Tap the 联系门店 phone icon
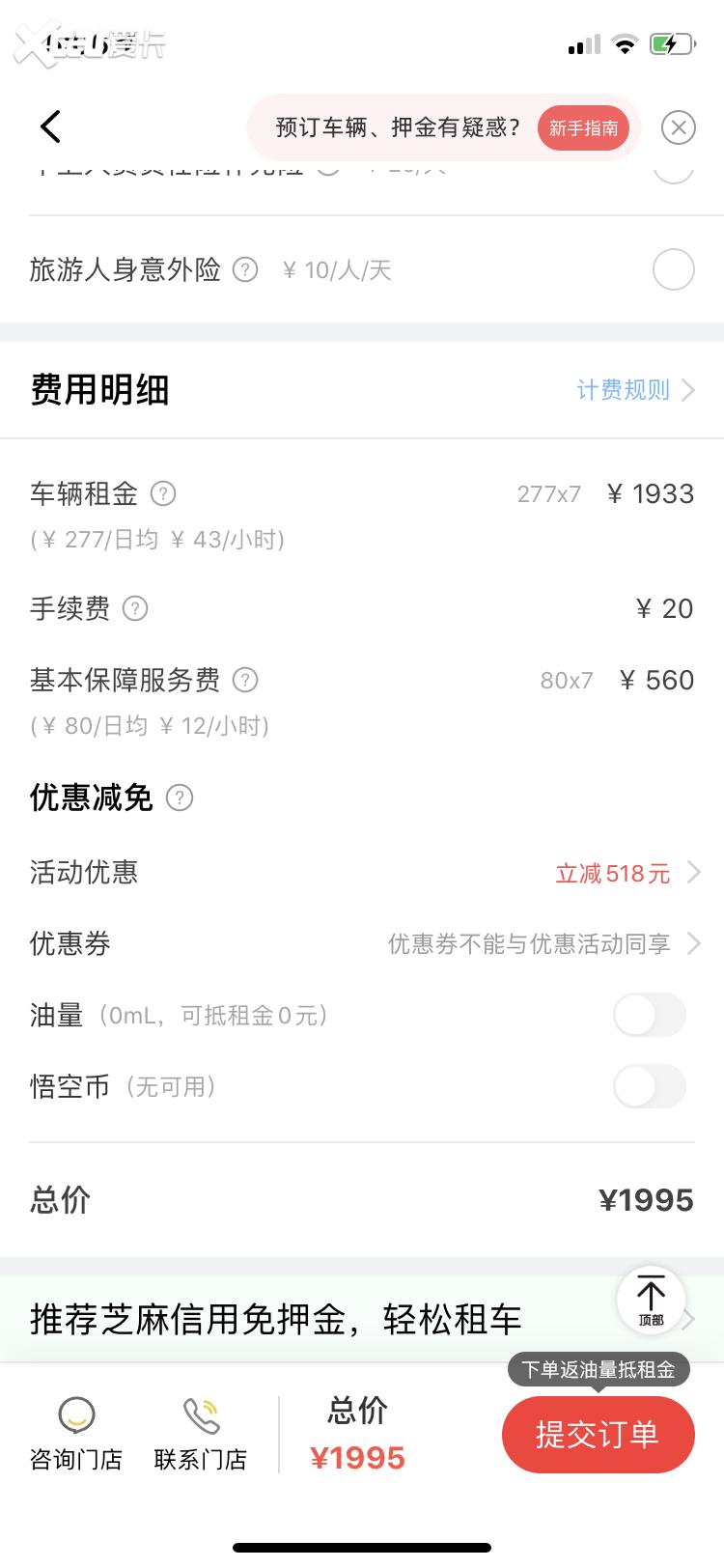The image size is (724, 1568). (x=200, y=1412)
